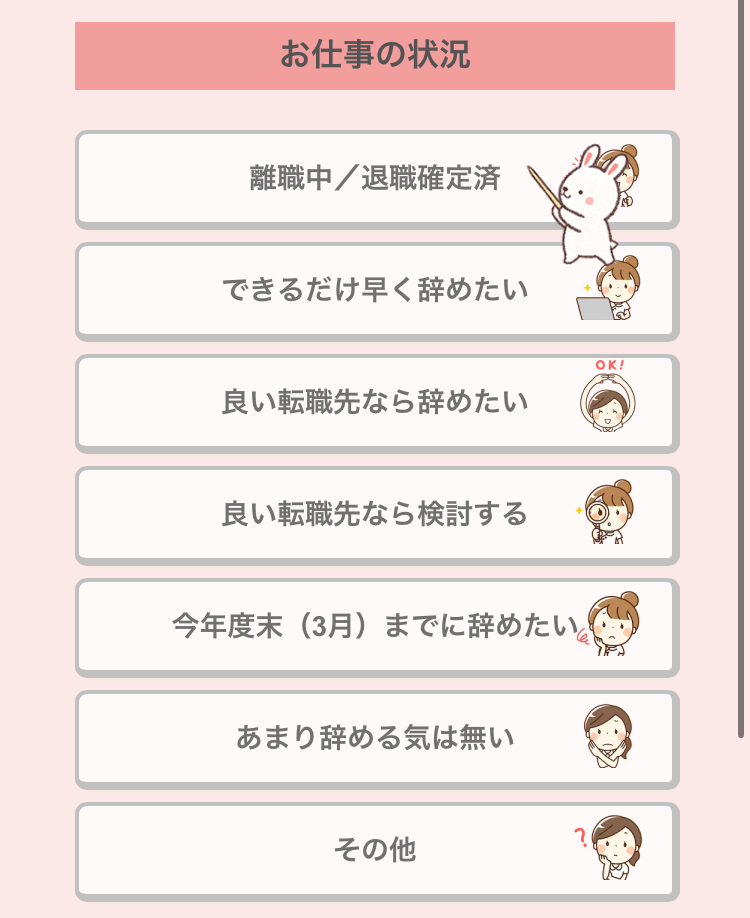Image resolution: width=750 pixels, height=918 pixels.
Task: Choose できるだけ早く辞めたい
Action: (375, 291)
